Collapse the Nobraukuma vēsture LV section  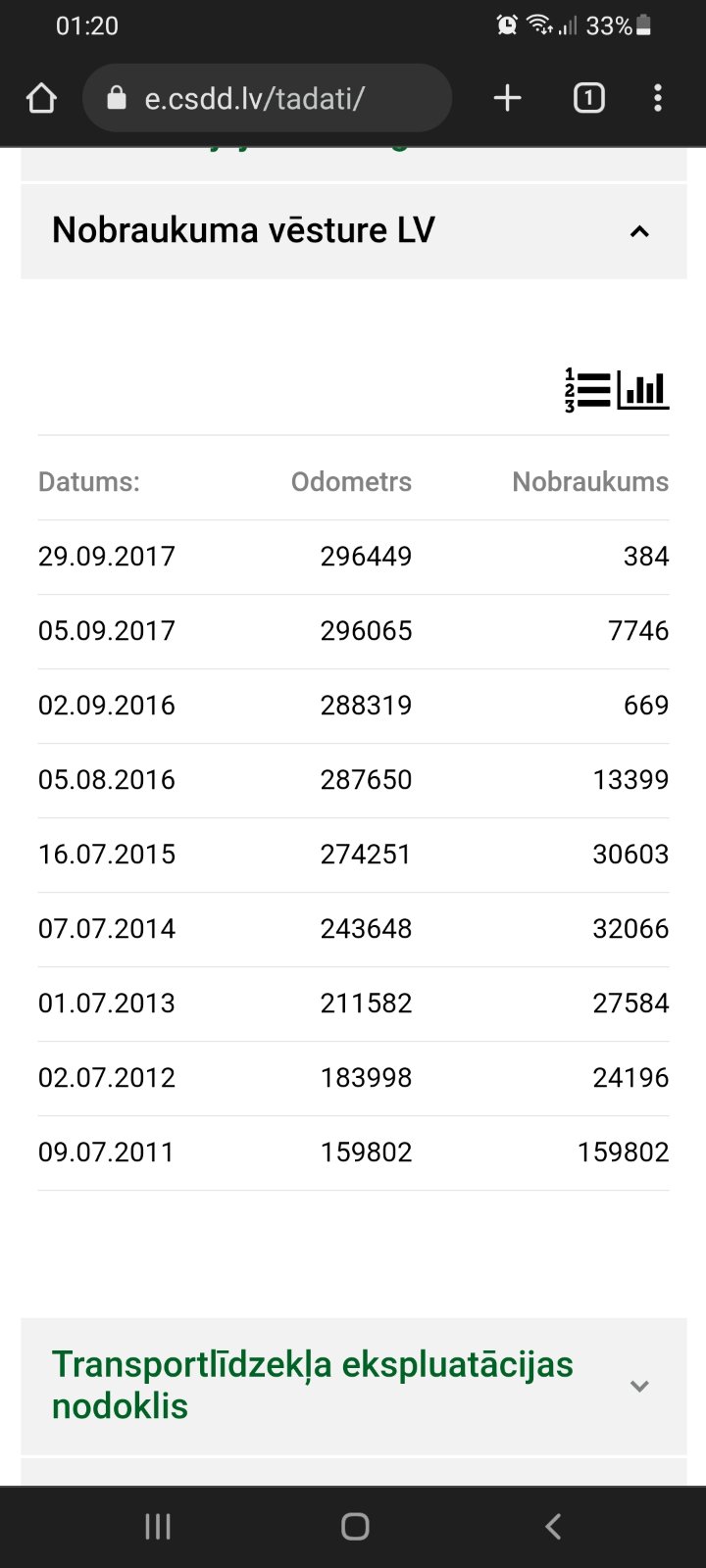pos(639,232)
